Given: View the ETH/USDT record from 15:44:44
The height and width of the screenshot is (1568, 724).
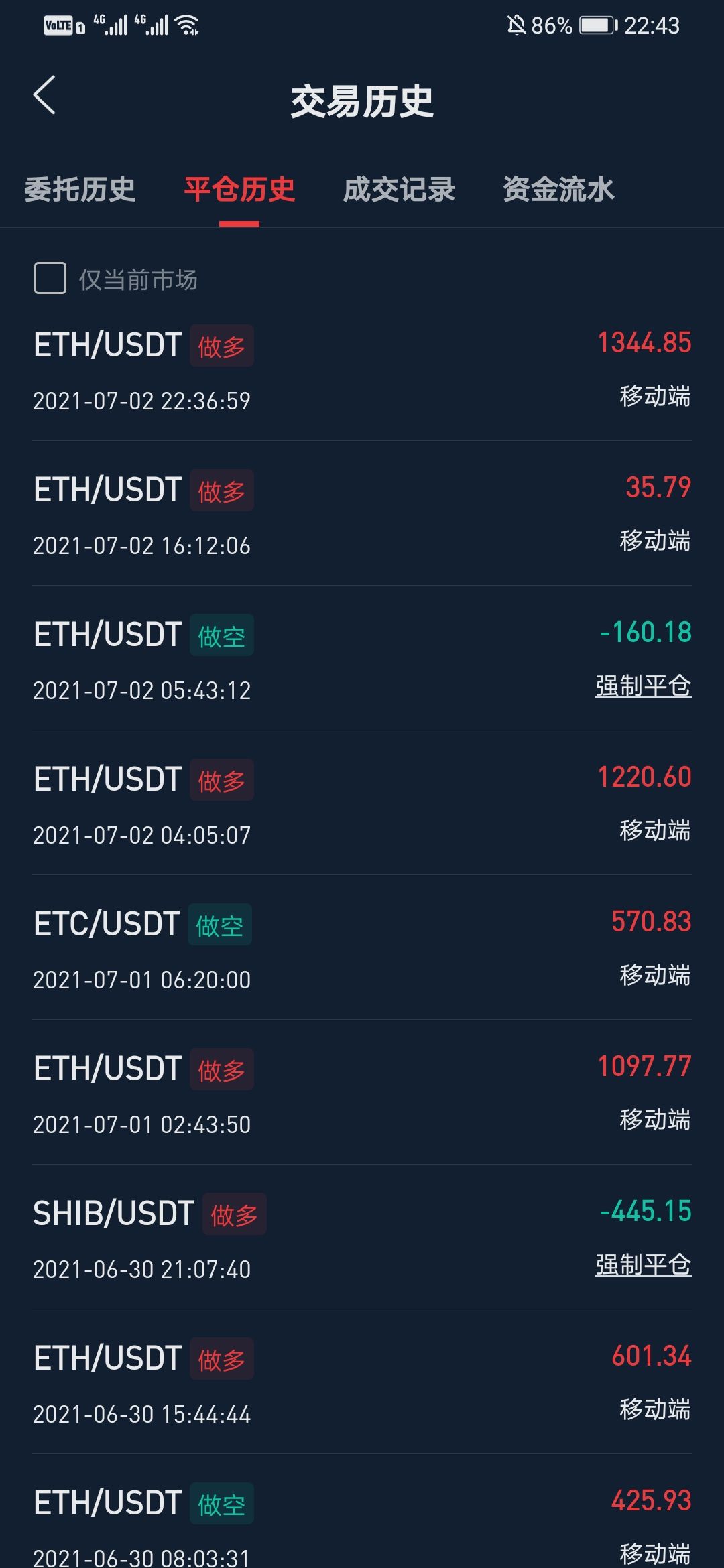Looking at the screenshot, I should pyautogui.click(x=362, y=1383).
